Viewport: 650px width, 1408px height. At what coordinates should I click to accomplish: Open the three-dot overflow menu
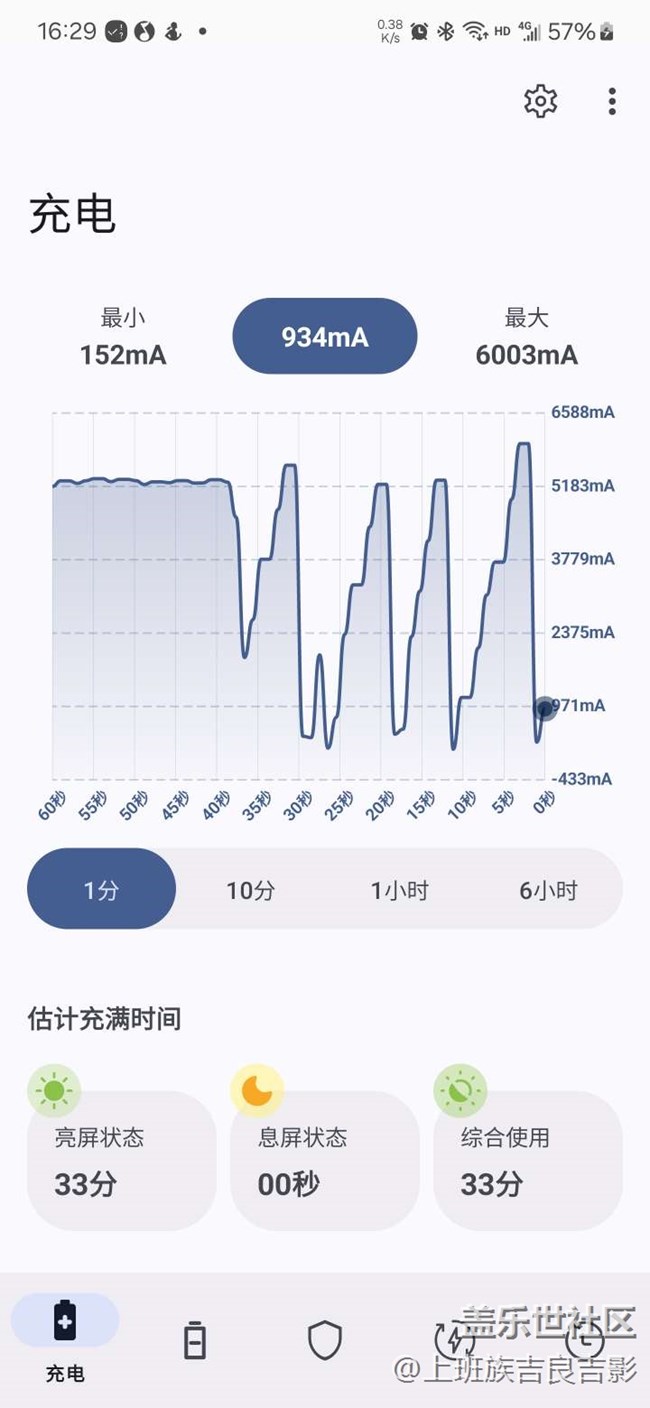tap(612, 101)
